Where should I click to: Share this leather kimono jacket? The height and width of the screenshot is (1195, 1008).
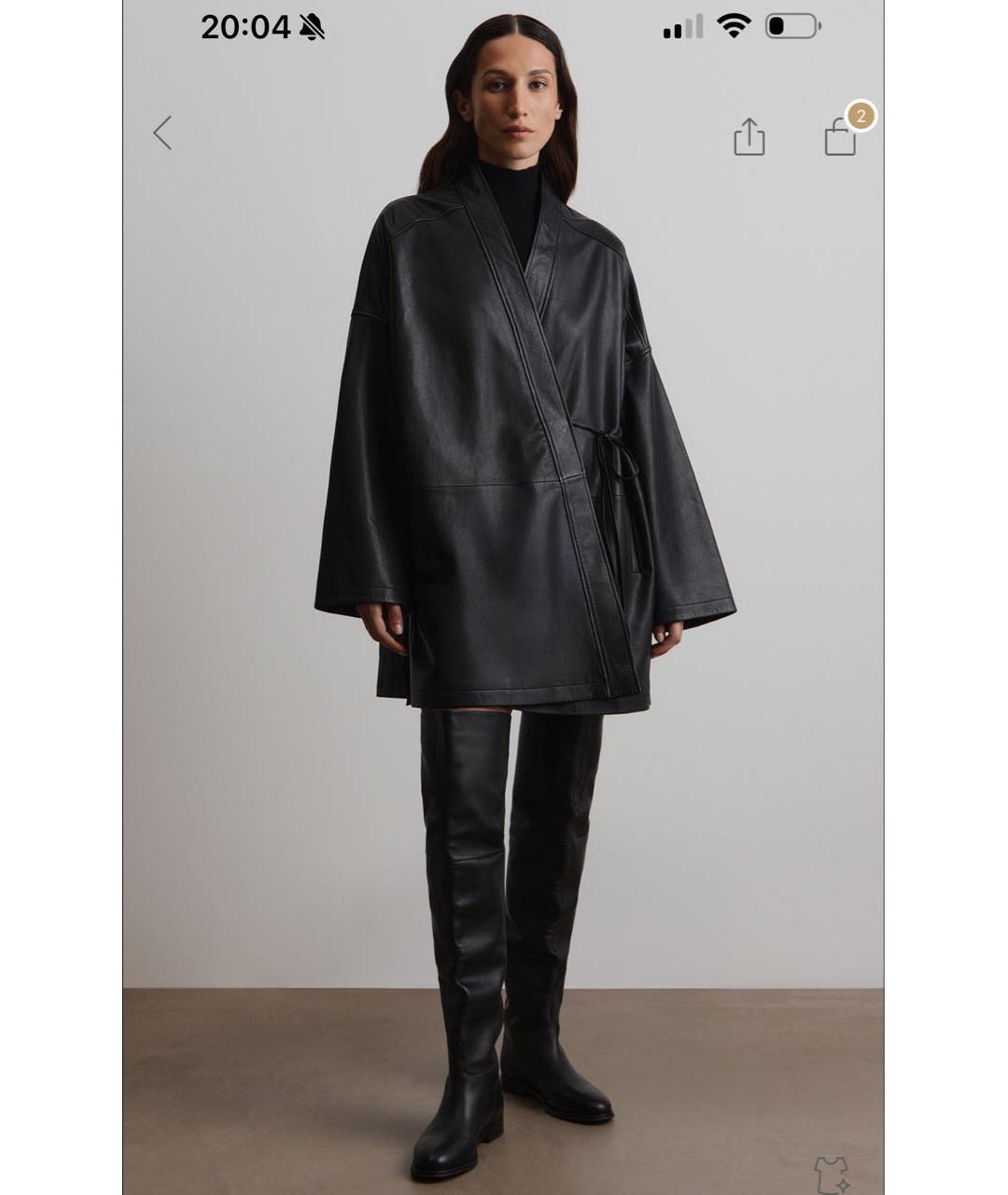(x=749, y=136)
